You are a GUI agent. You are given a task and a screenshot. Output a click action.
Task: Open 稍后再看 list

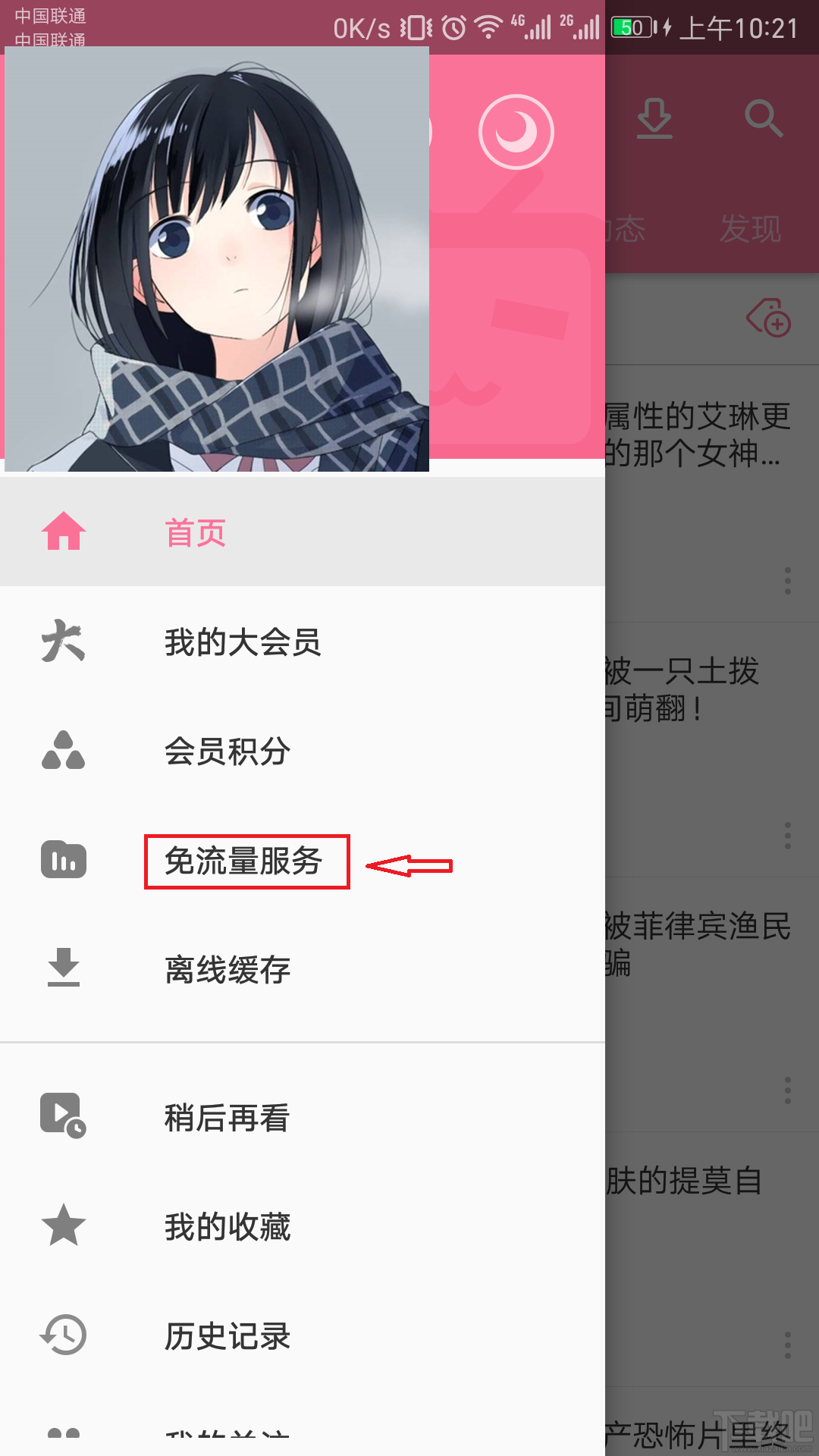click(x=227, y=1118)
